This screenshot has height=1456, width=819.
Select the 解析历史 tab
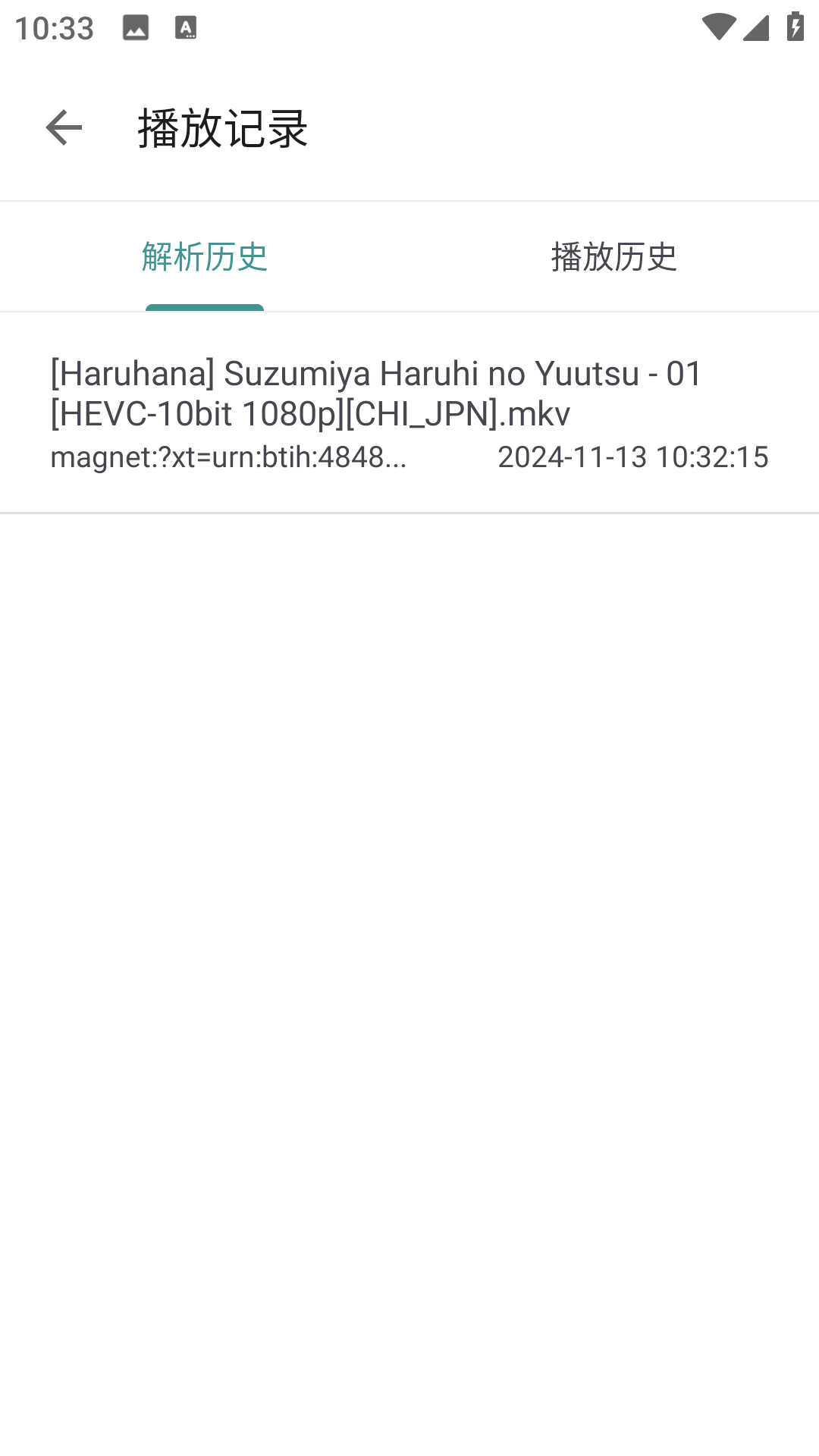tap(205, 257)
